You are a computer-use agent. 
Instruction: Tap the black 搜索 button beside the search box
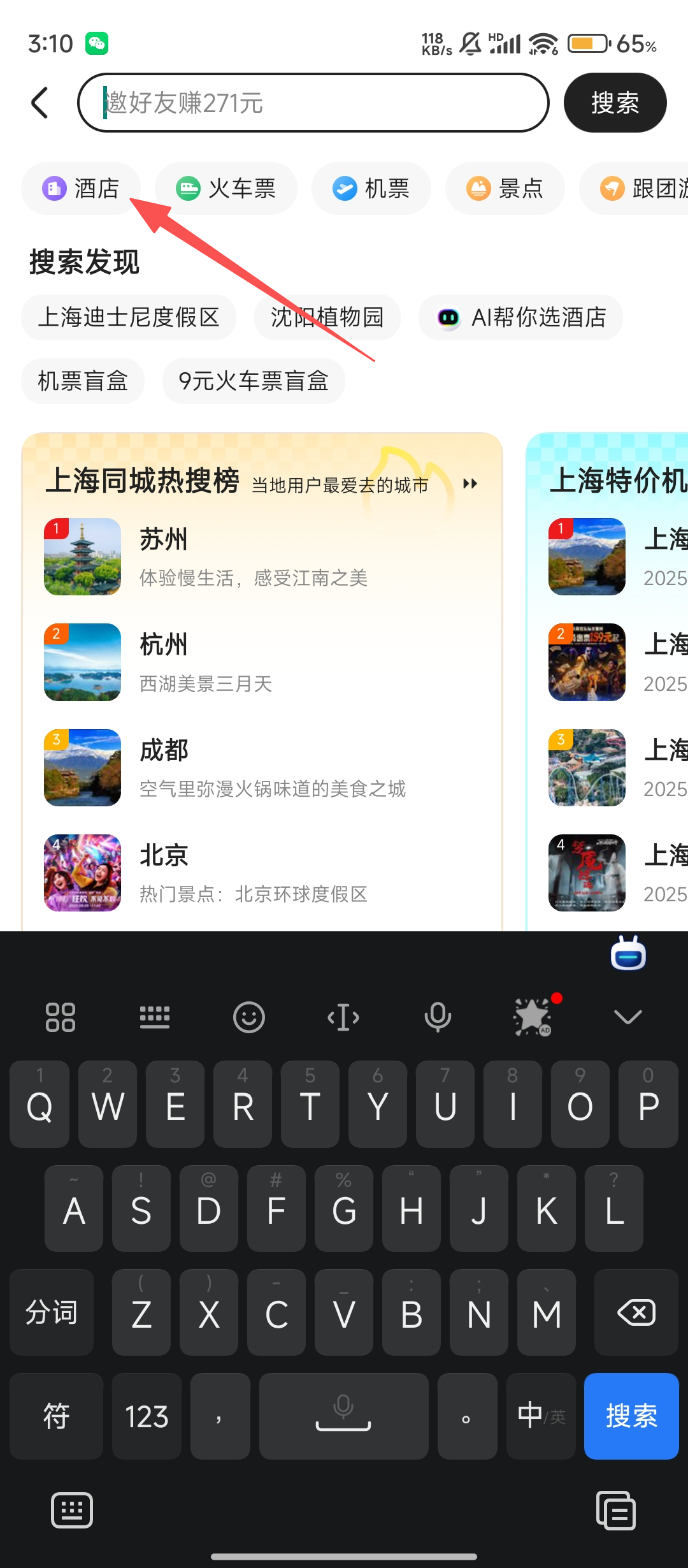615,103
